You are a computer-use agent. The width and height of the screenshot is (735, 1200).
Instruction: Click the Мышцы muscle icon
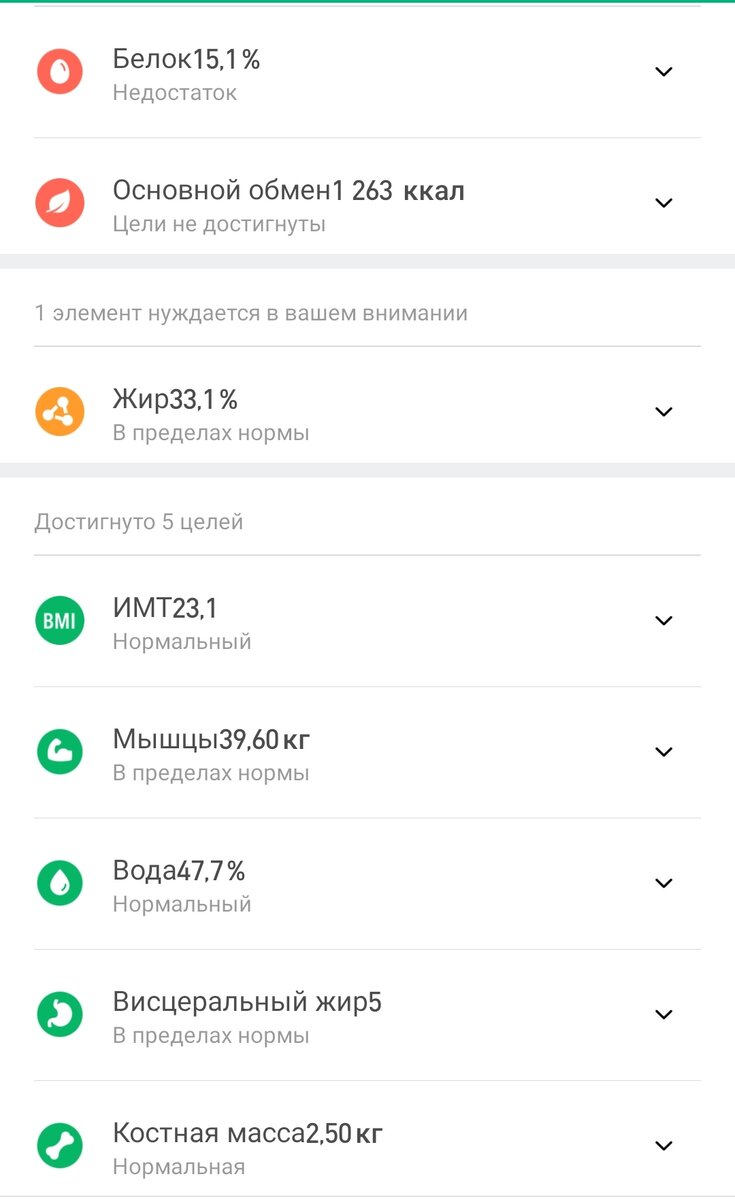click(x=60, y=751)
